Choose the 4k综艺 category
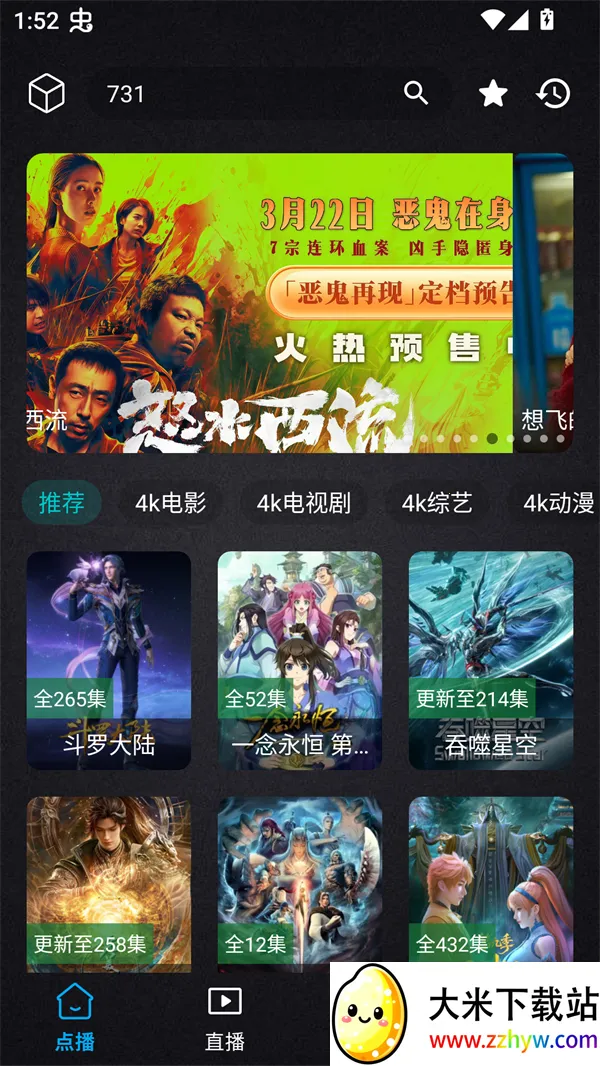The width and height of the screenshot is (600, 1066). 437,503
